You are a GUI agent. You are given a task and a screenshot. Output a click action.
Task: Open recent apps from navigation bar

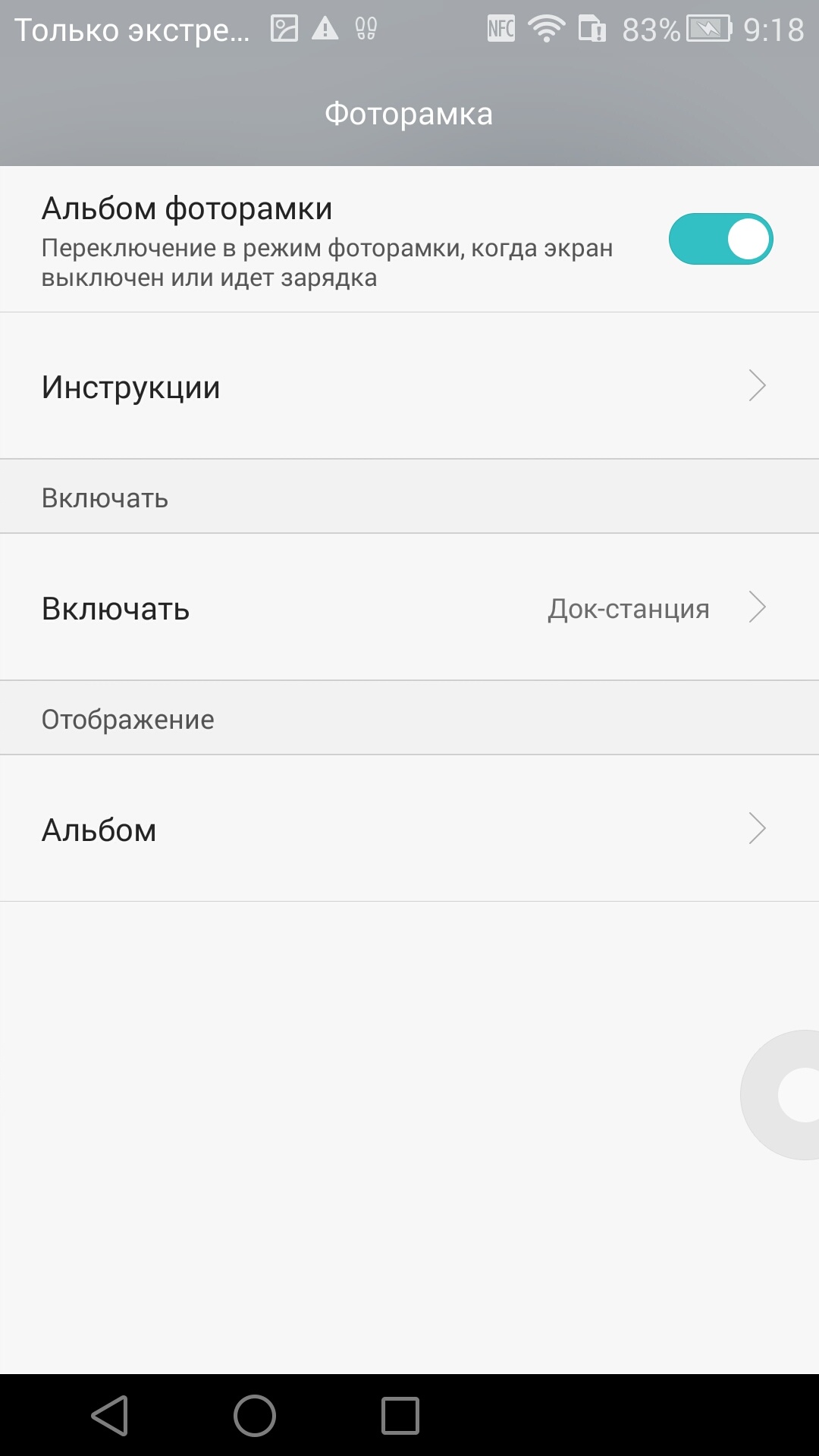tap(400, 1415)
